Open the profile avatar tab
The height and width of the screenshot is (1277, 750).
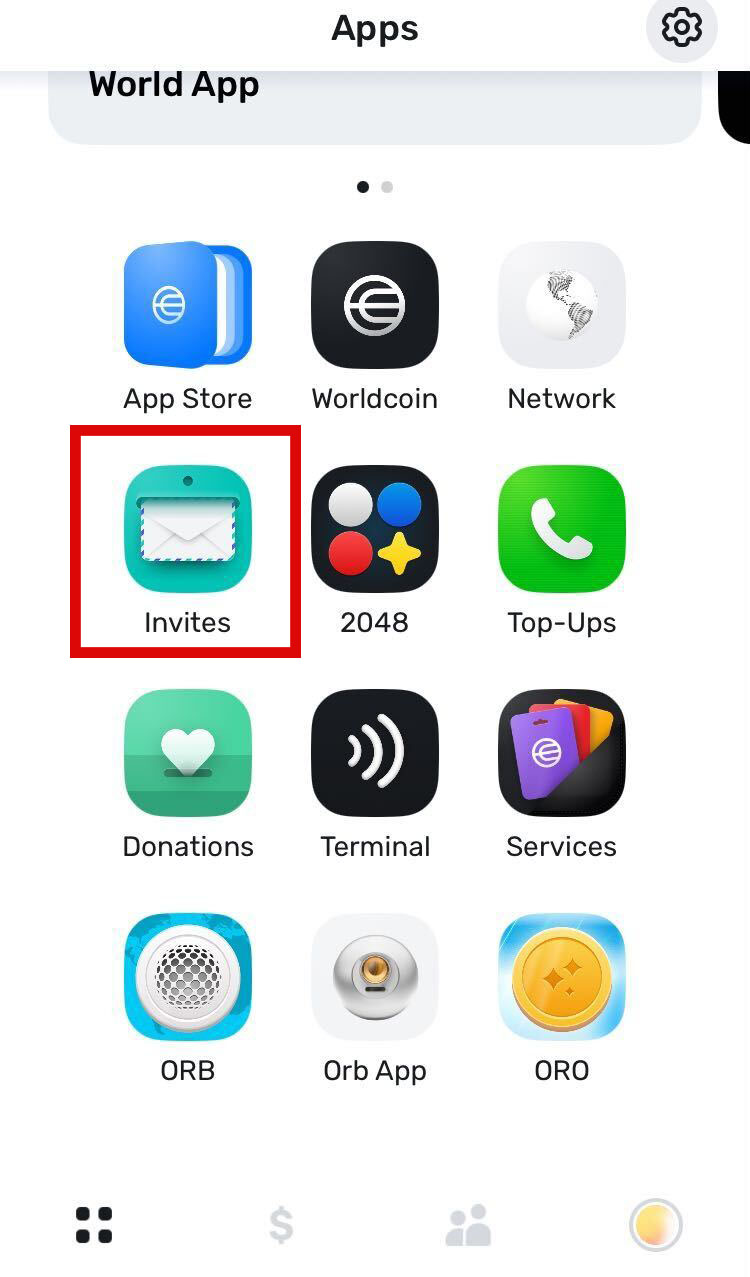[x=656, y=1225]
